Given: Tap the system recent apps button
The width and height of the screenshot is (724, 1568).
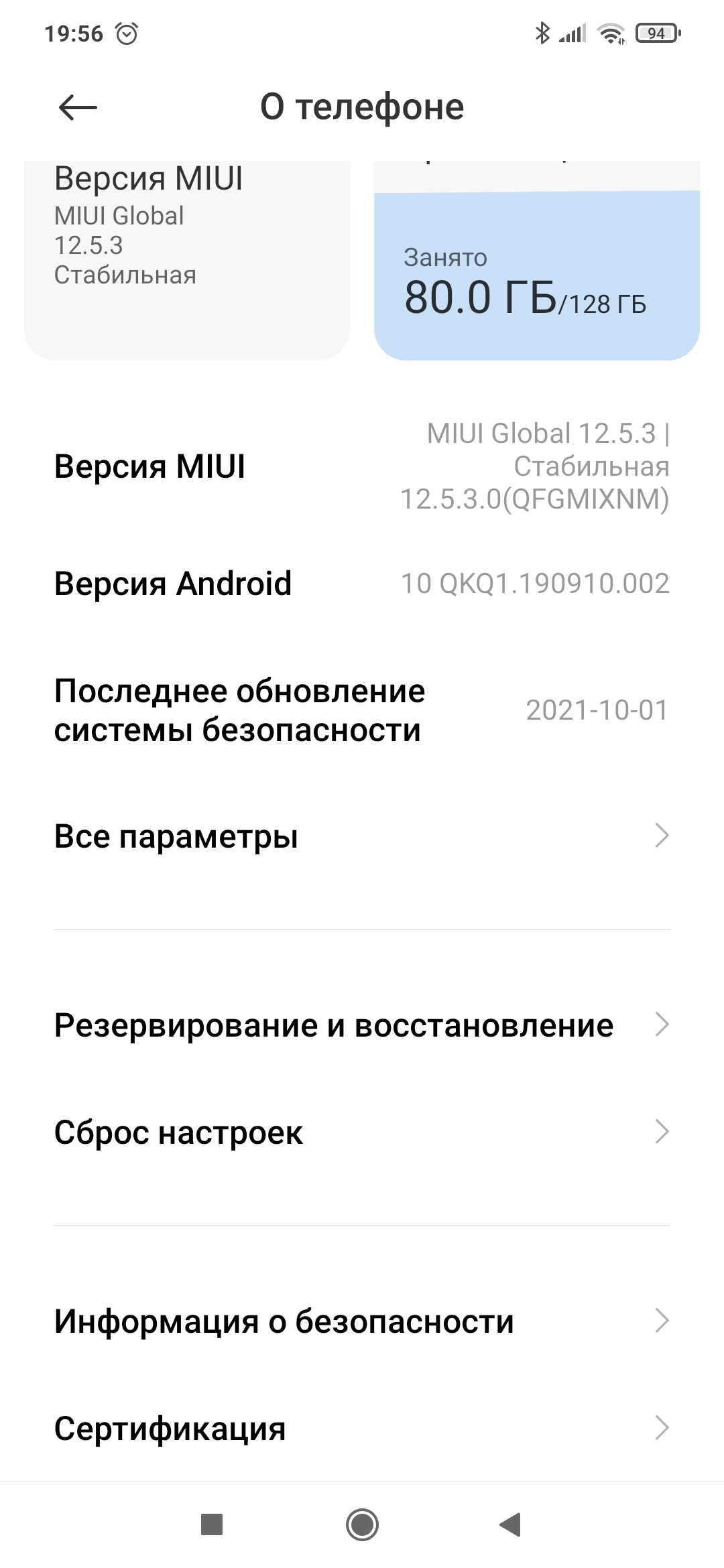Looking at the screenshot, I should 212,1525.
